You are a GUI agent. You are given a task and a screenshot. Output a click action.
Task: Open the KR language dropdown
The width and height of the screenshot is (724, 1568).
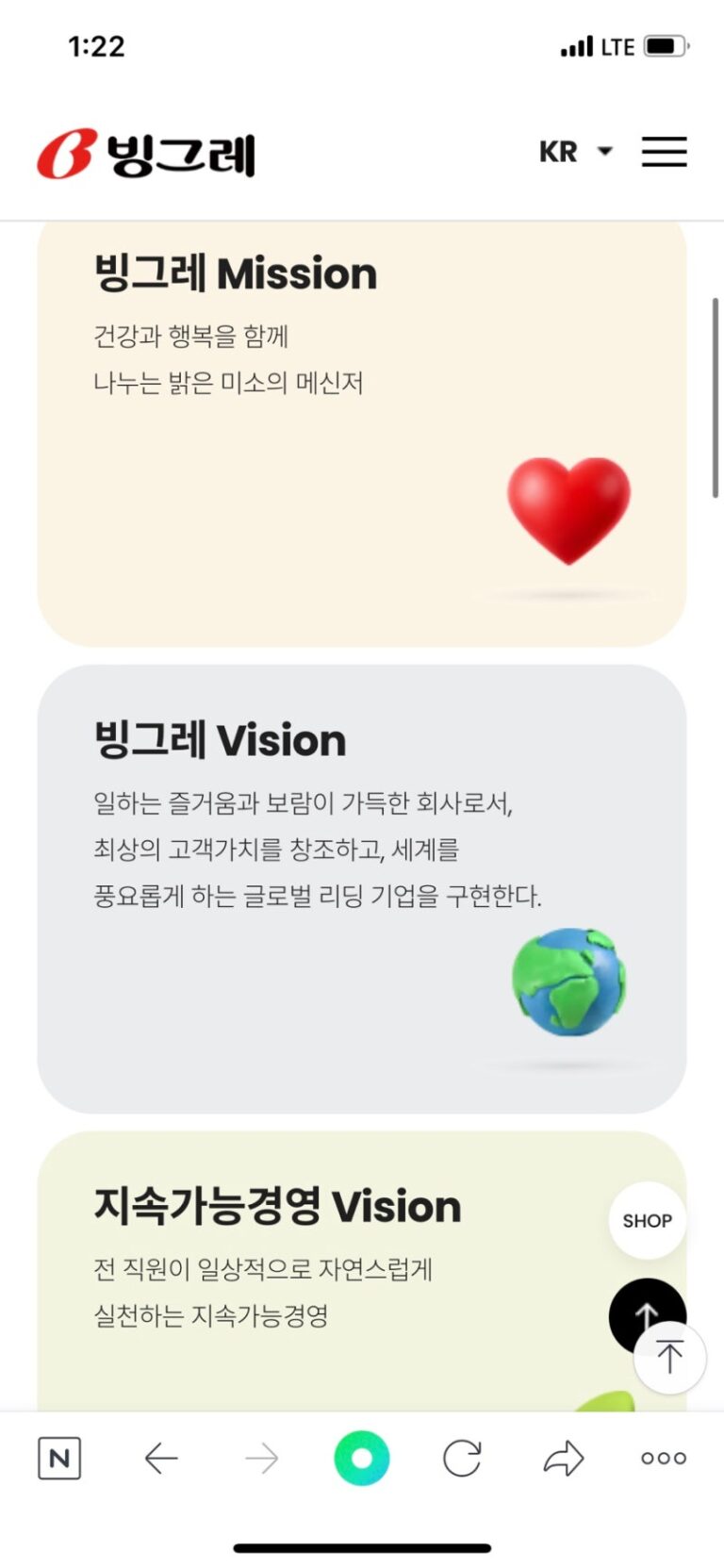coord(575,152)
